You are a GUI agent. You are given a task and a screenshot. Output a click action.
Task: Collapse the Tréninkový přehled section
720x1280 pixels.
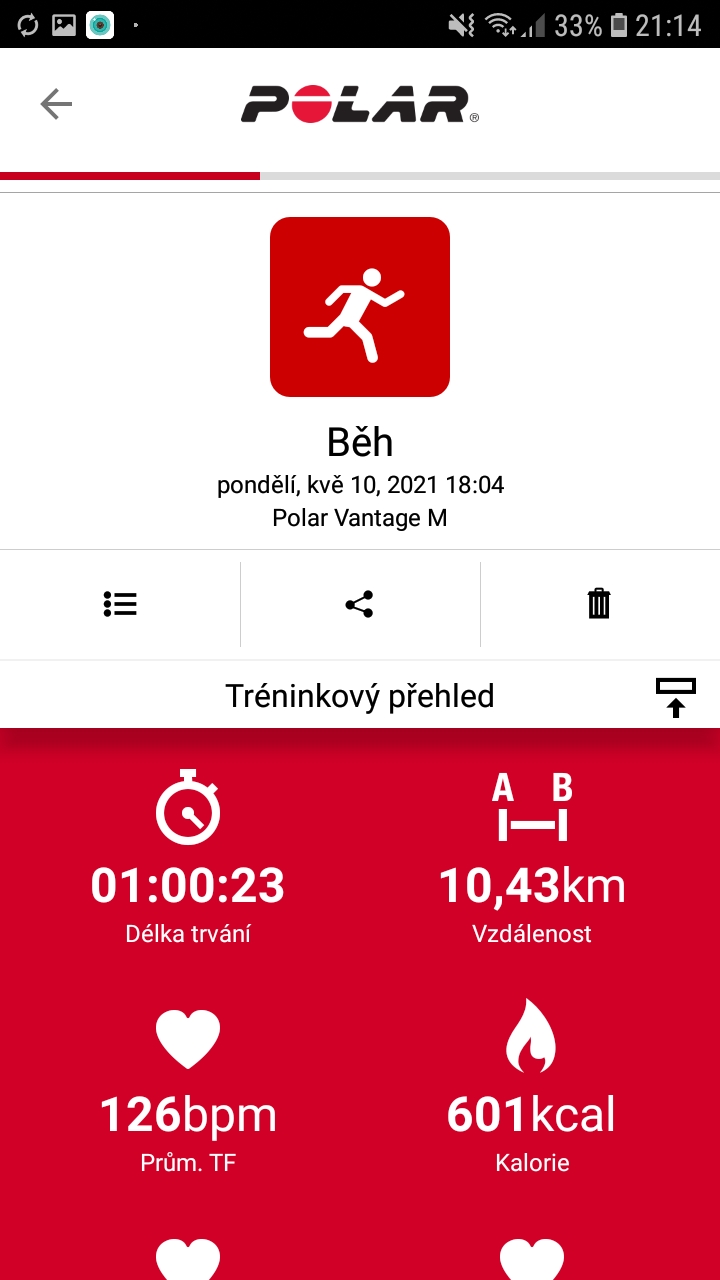pos(676,697)
